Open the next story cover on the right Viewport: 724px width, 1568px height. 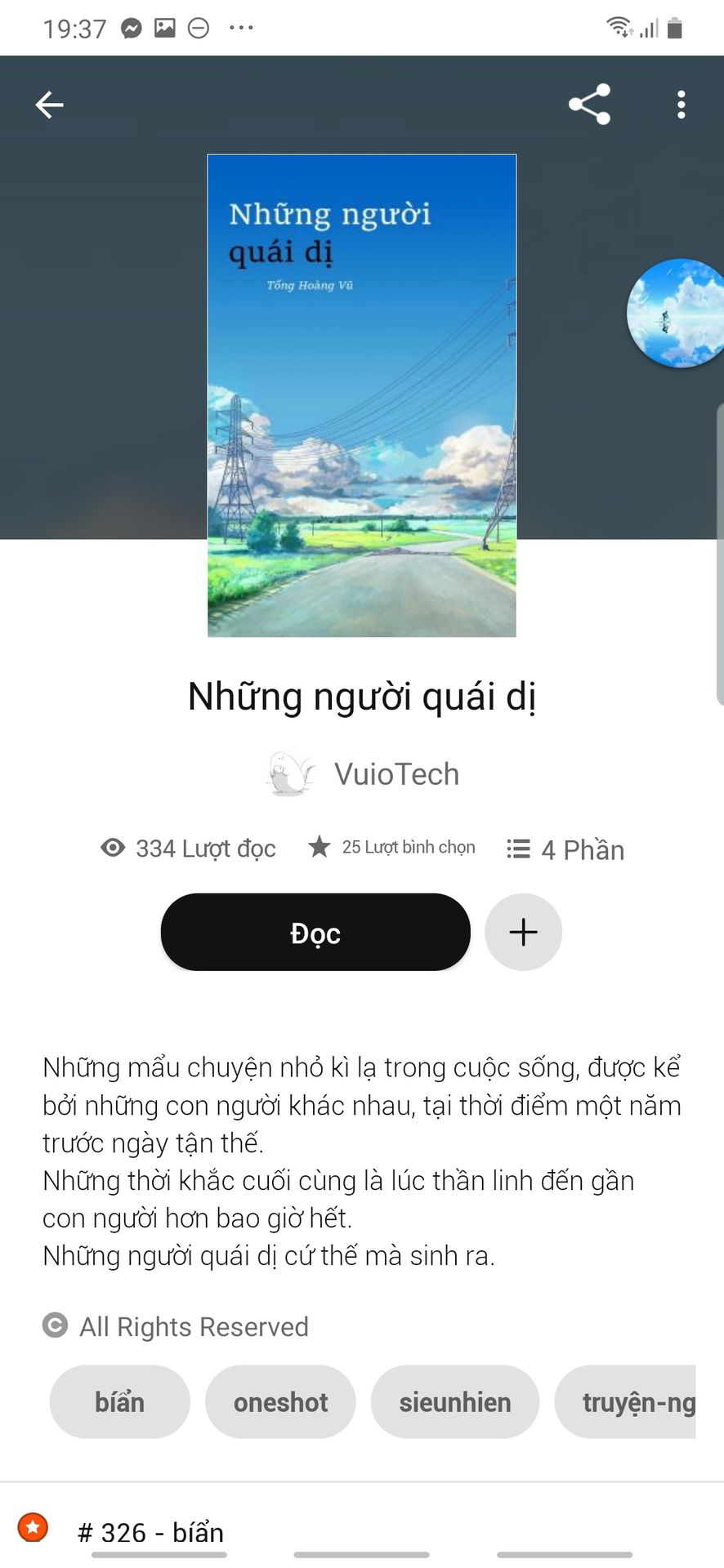(676, 313)
